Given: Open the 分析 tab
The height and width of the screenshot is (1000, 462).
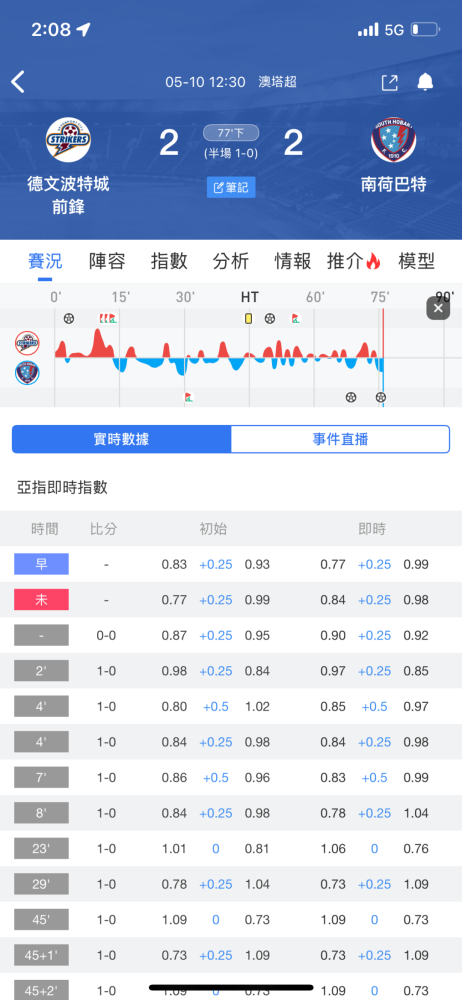Looking at the screenshot, I should click(x=231, y=261).
